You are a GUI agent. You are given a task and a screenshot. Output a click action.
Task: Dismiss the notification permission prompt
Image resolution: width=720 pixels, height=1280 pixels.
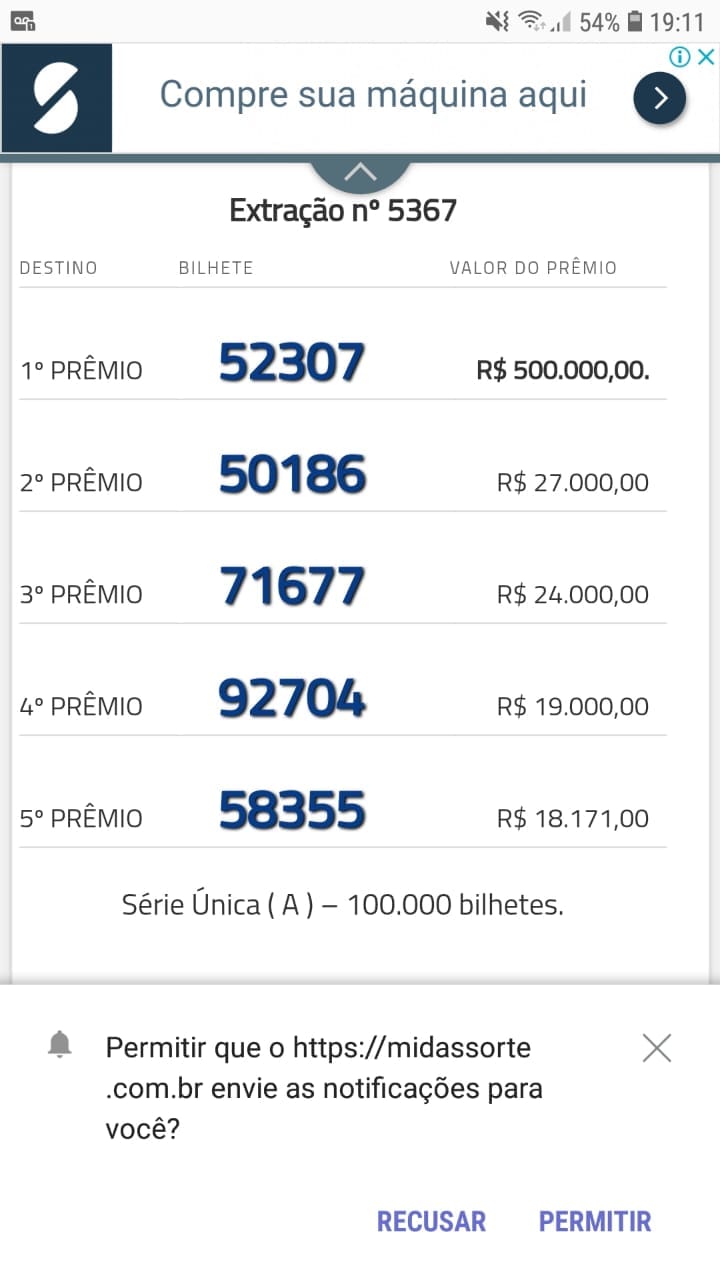[x=657, y=1048]
